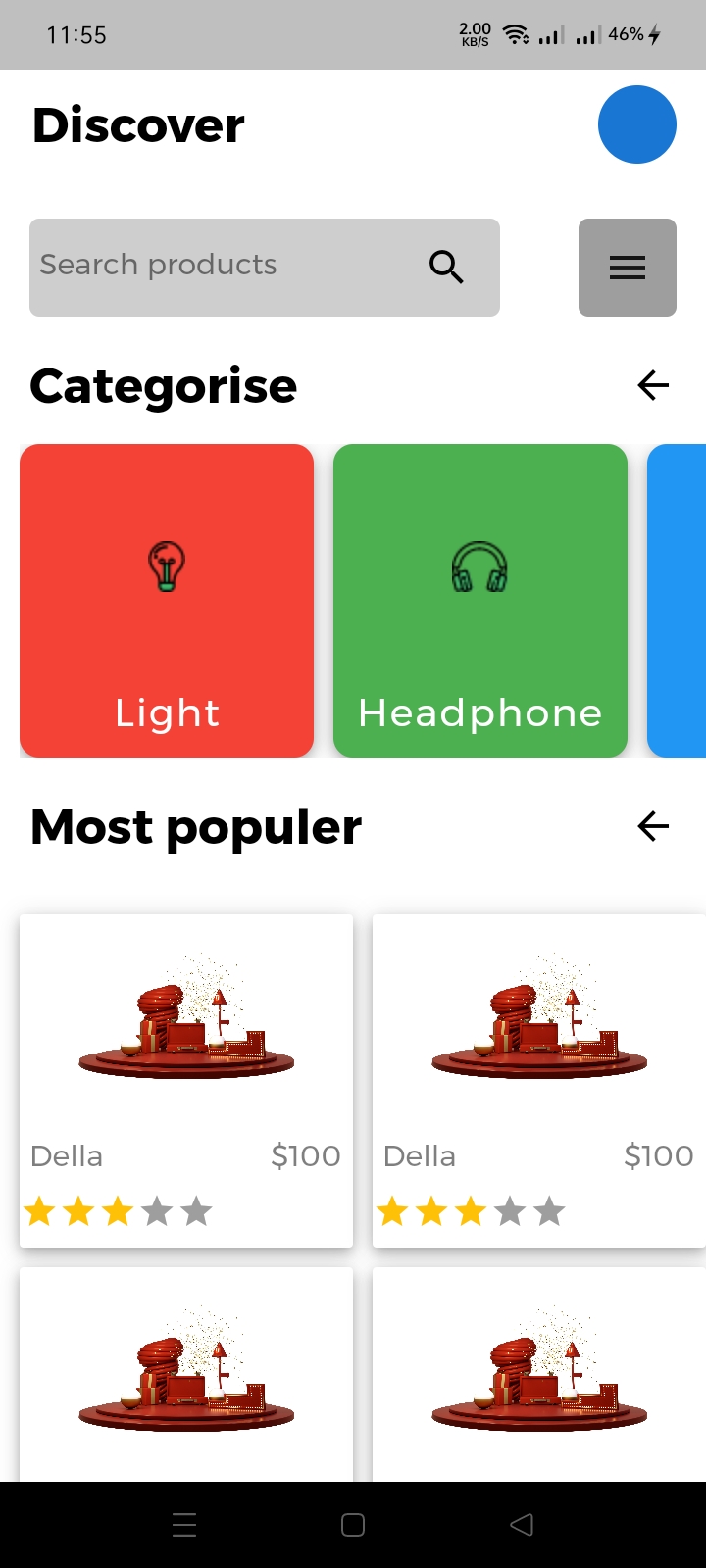Tap the $100 price label

coord(306,1155)
